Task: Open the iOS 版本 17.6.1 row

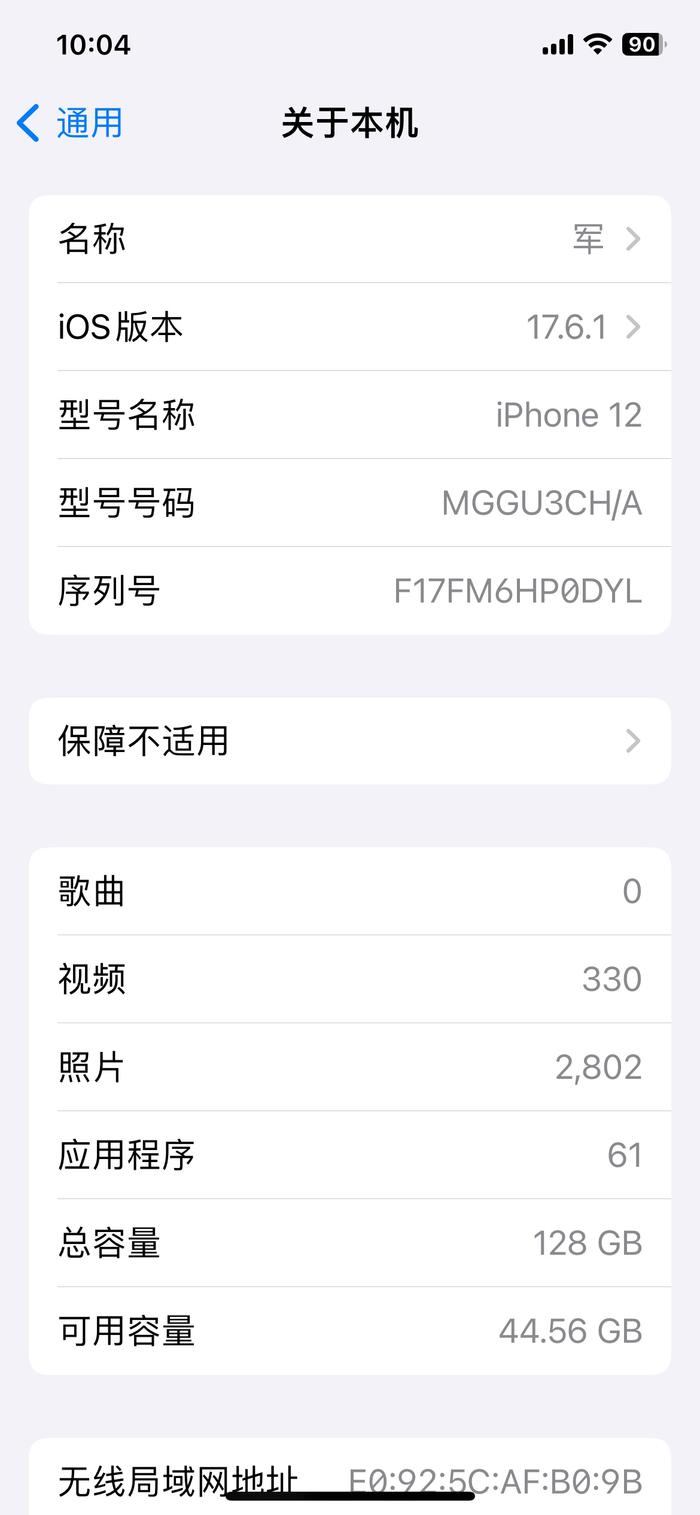Action: tap(350, 327)
